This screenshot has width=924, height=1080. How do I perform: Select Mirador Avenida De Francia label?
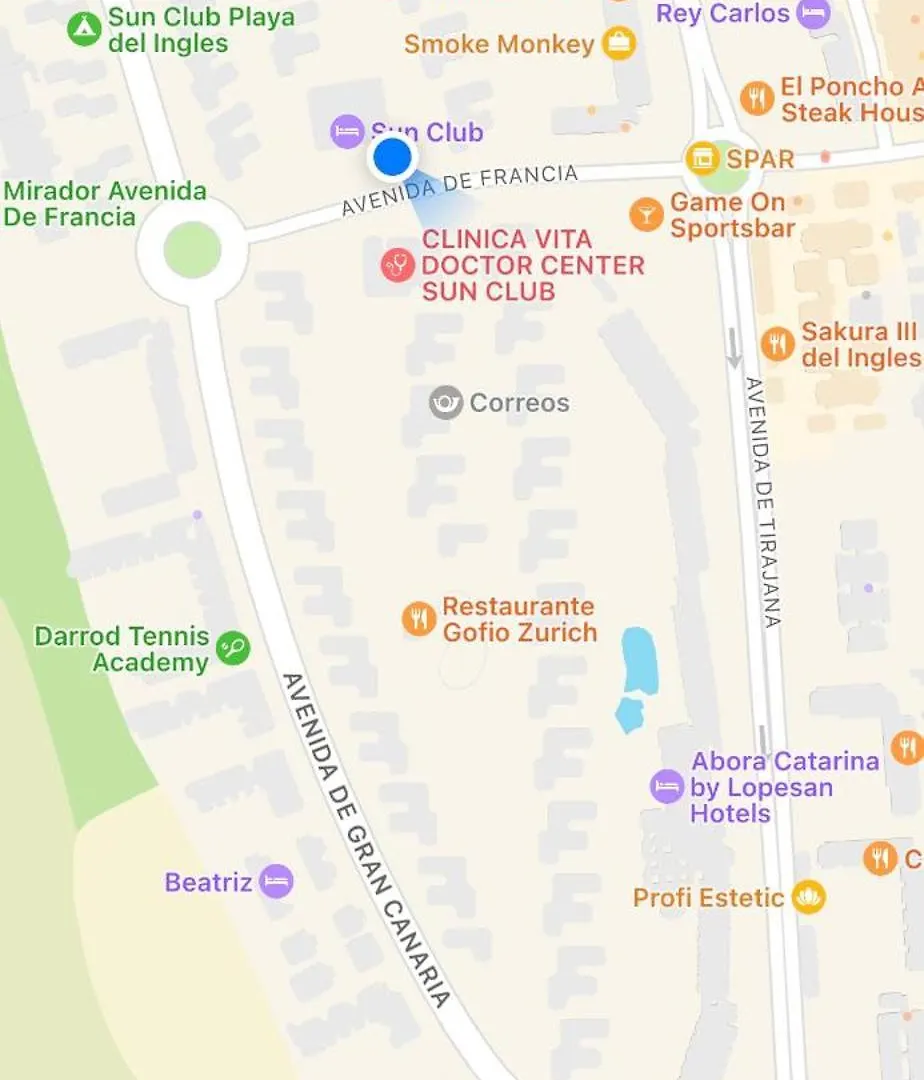click(x=104, y=203)
